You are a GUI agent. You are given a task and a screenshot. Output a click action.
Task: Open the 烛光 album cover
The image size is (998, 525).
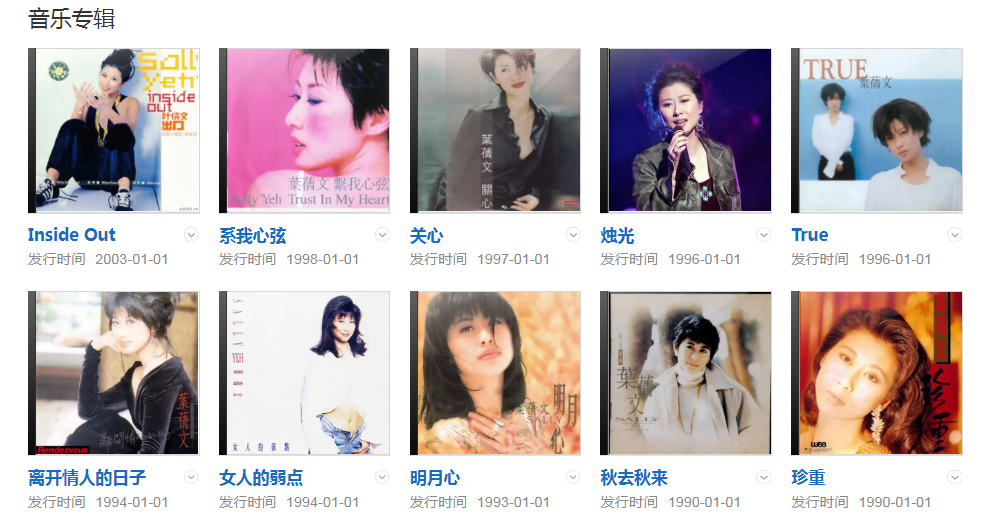pos(686,131)
